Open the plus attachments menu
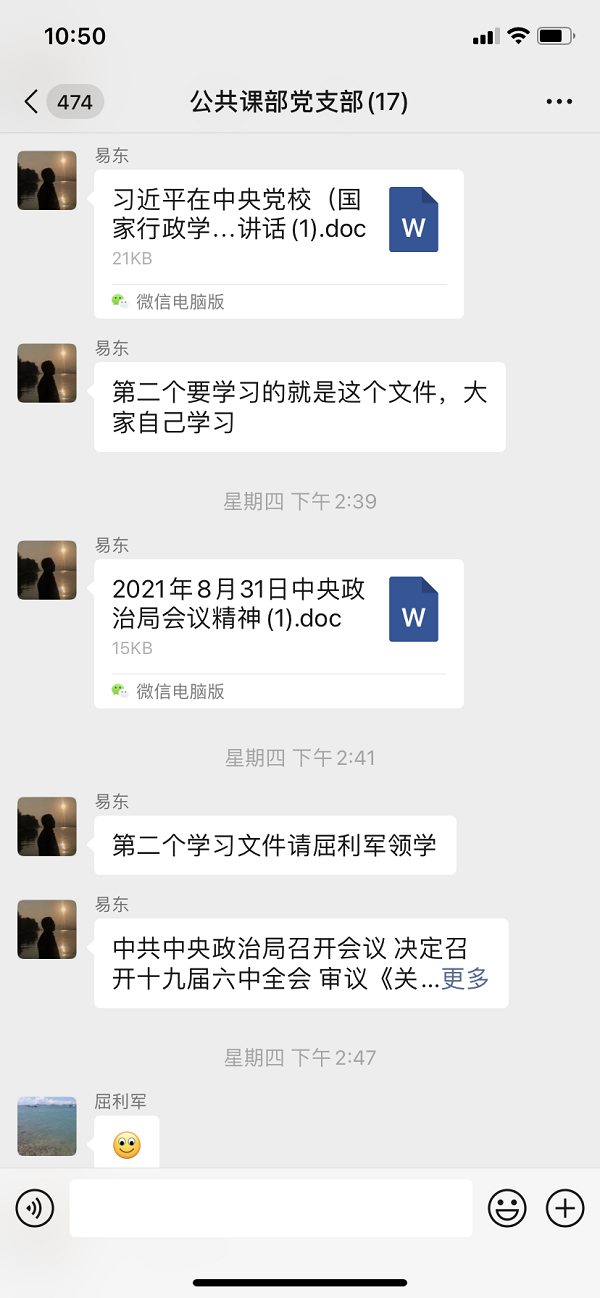Screen dimensions: 600x1298 pyautogui.click(x=565, y=1208)
